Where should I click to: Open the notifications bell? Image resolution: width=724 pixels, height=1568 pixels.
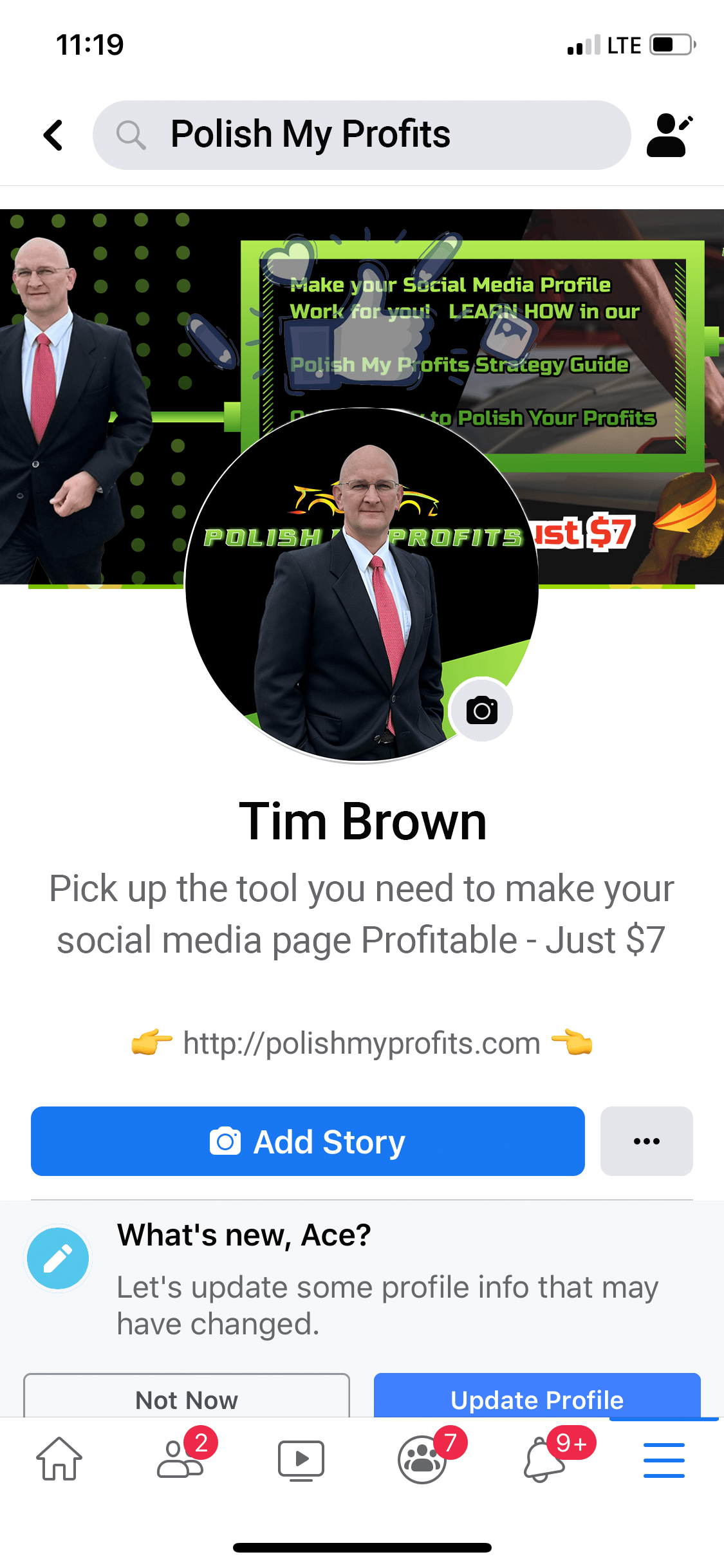(x=543, y=1460)
